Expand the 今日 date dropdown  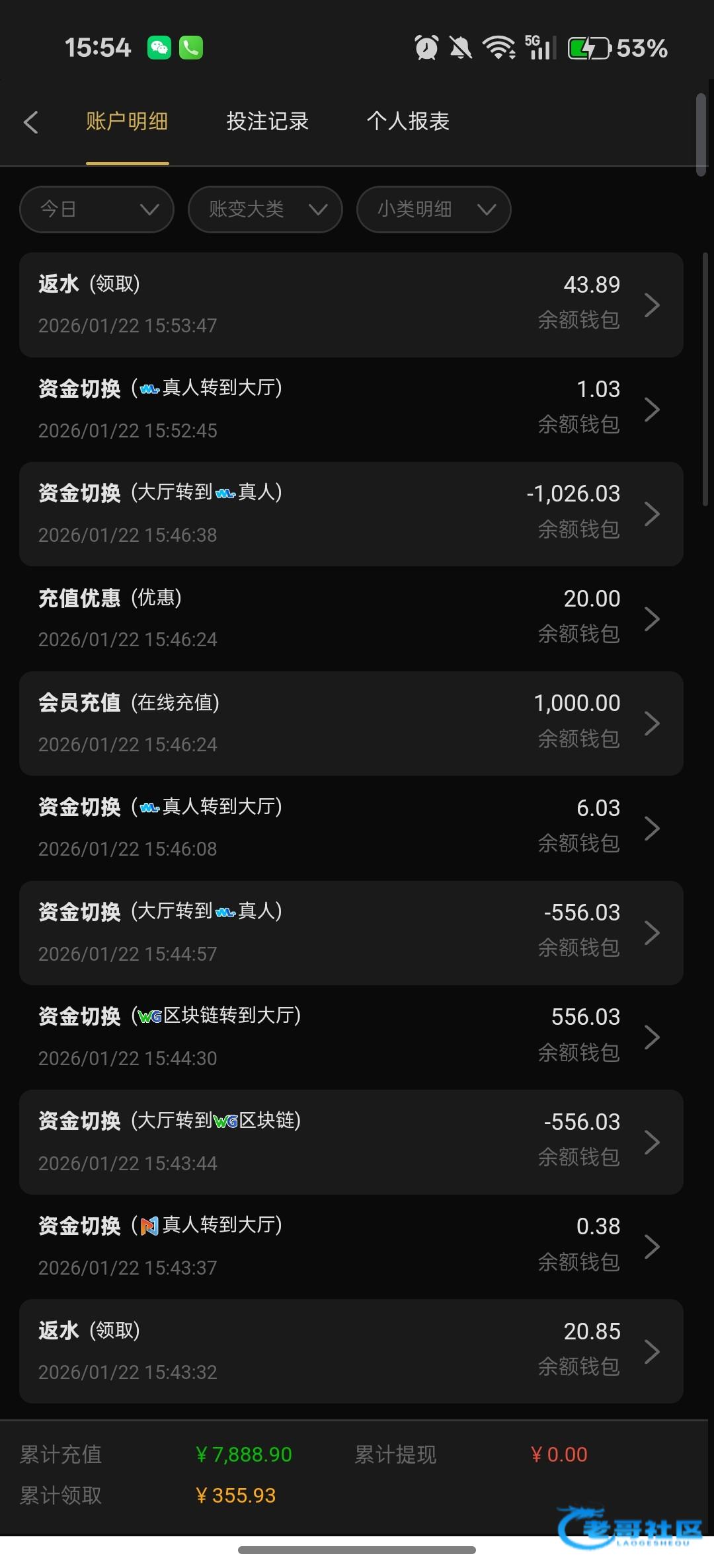coord(97,209)
